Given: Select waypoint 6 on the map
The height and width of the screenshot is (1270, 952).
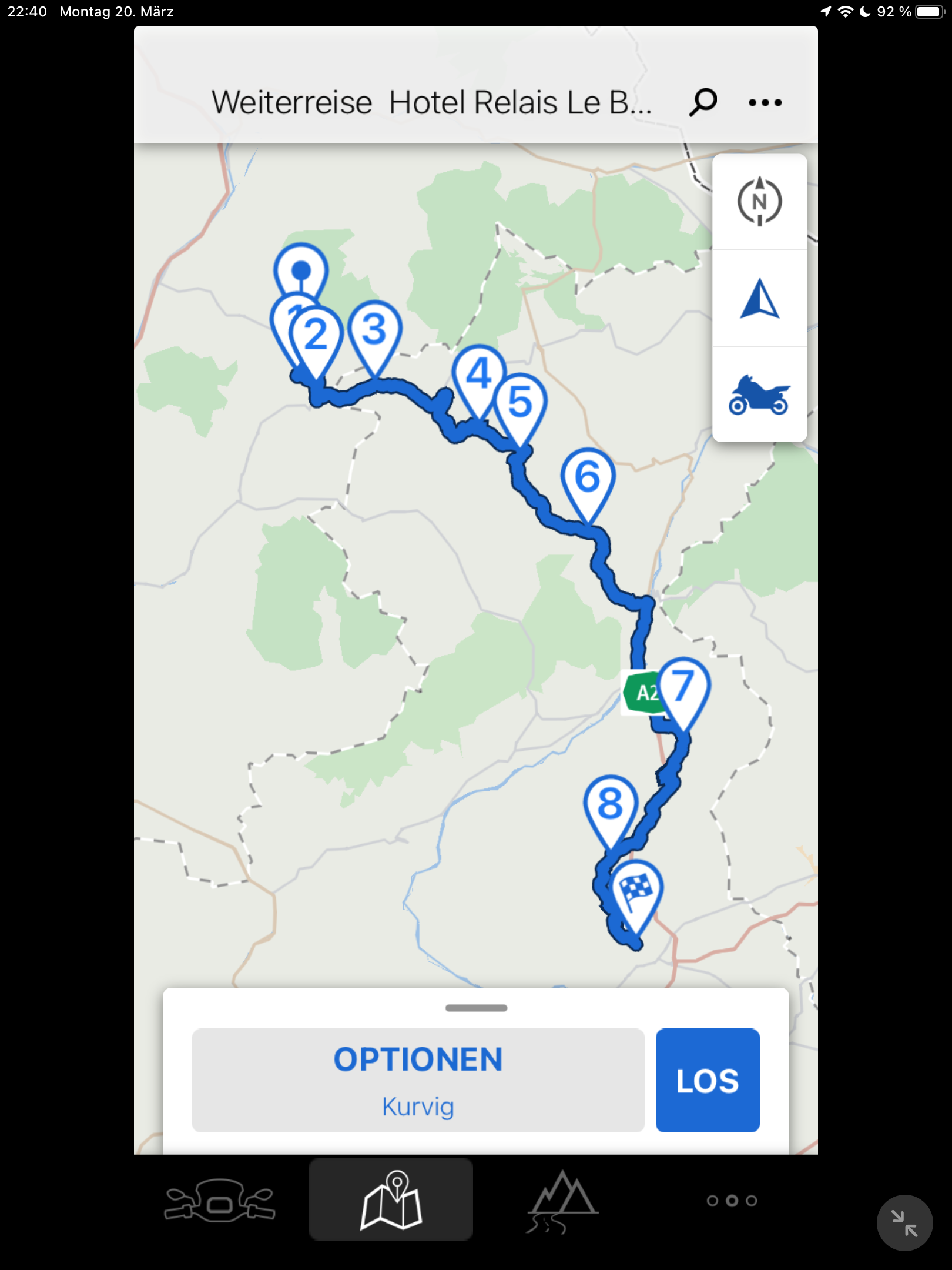Looking at the screenshot, I should [588, 476].
